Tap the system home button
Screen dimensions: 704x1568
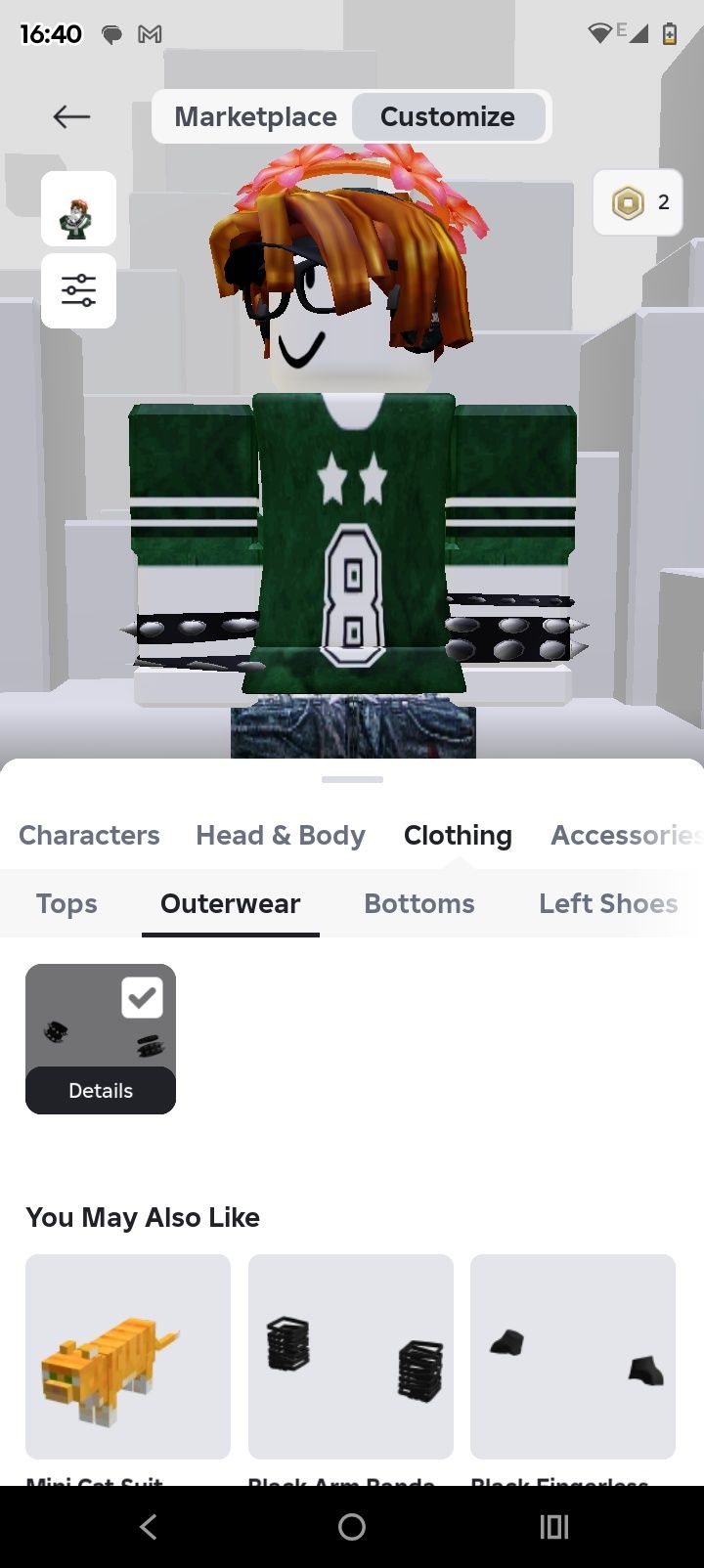click(x=352, y=1527)
